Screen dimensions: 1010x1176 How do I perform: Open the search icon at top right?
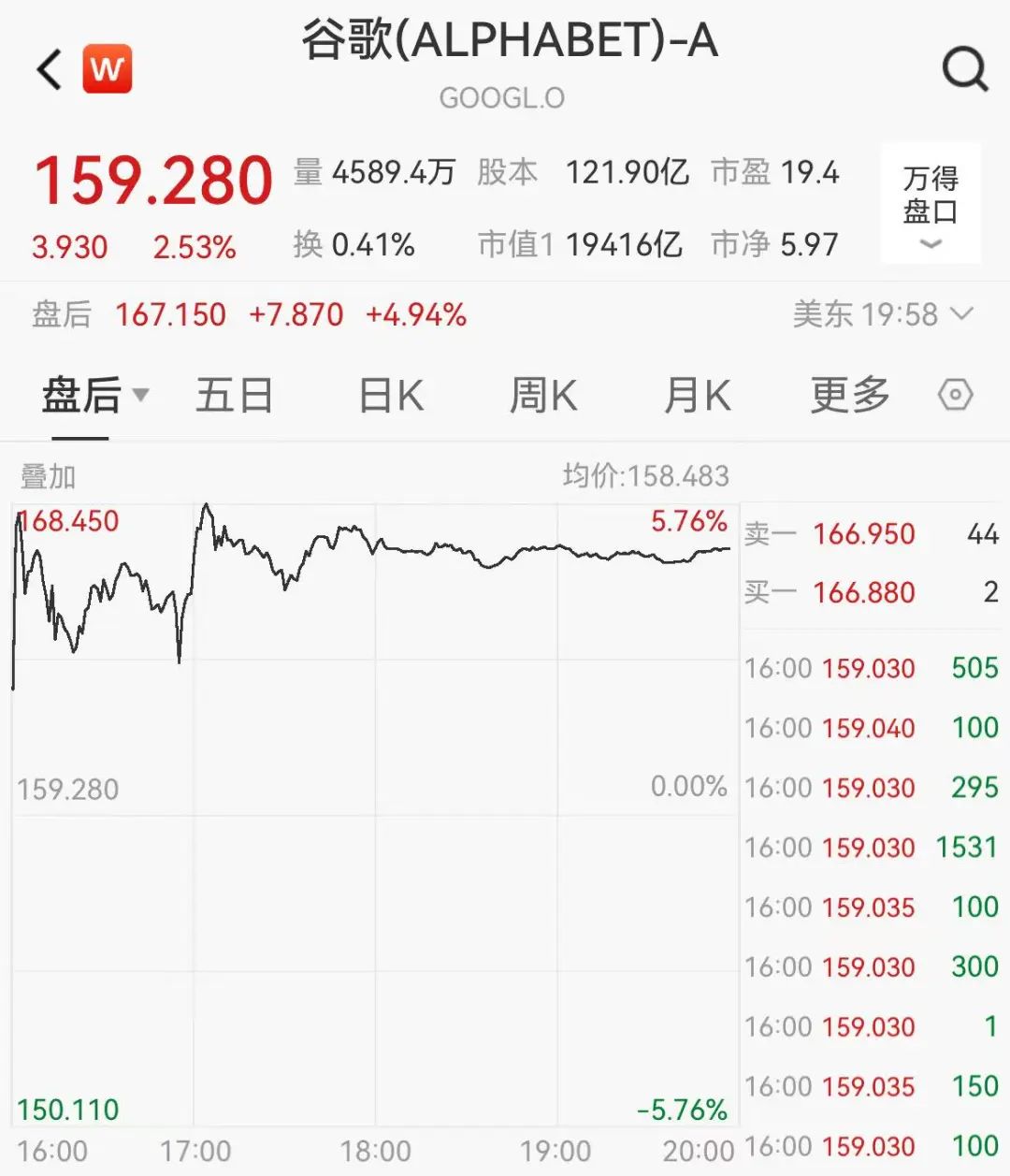[961, 69]
